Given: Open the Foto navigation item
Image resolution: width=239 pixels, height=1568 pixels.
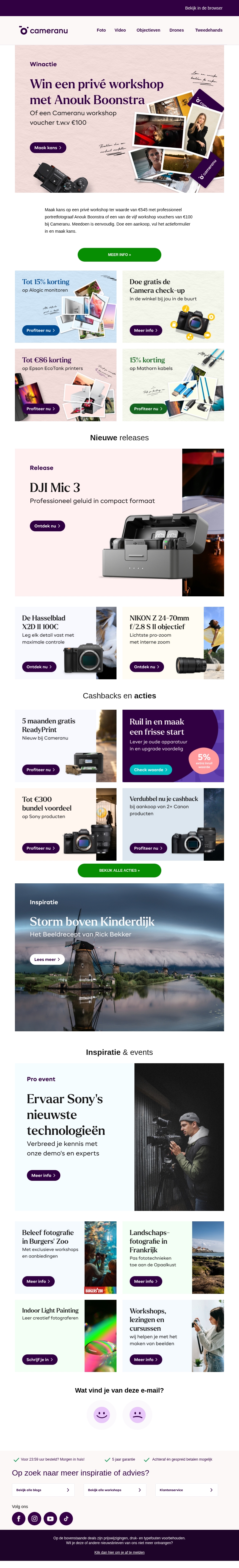Looking at the screenshot, I should (101, 30).
